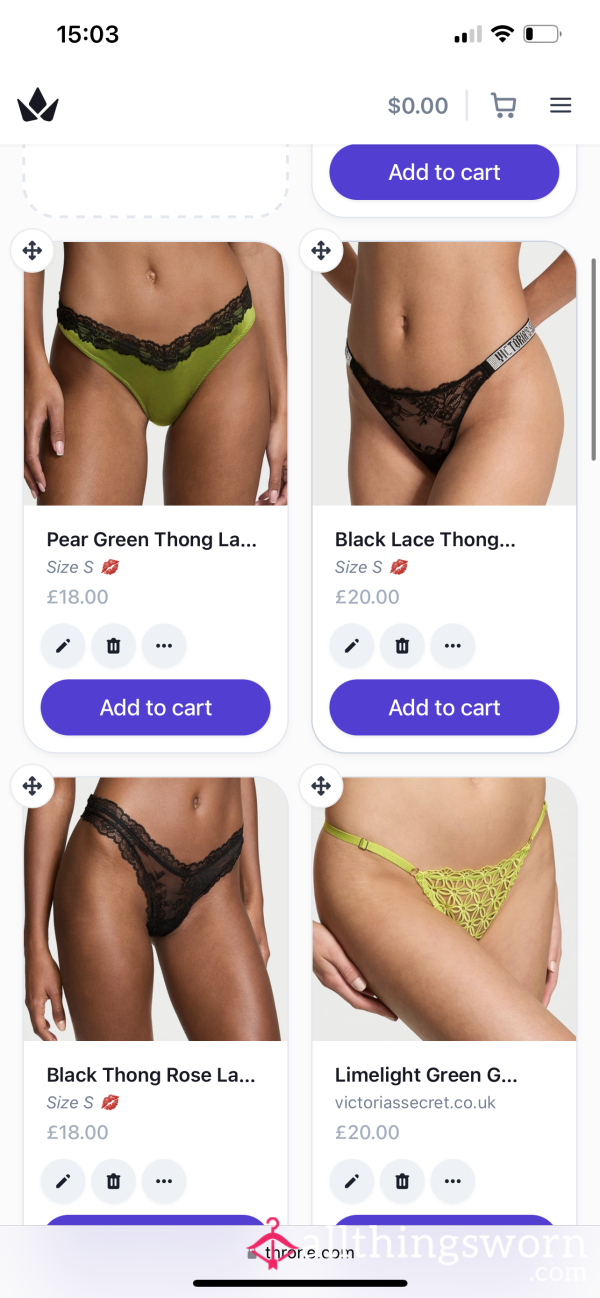Edit the Black Thong Rose Lace item
This screenshot has width=600, height=1298.
(63, 1181)
